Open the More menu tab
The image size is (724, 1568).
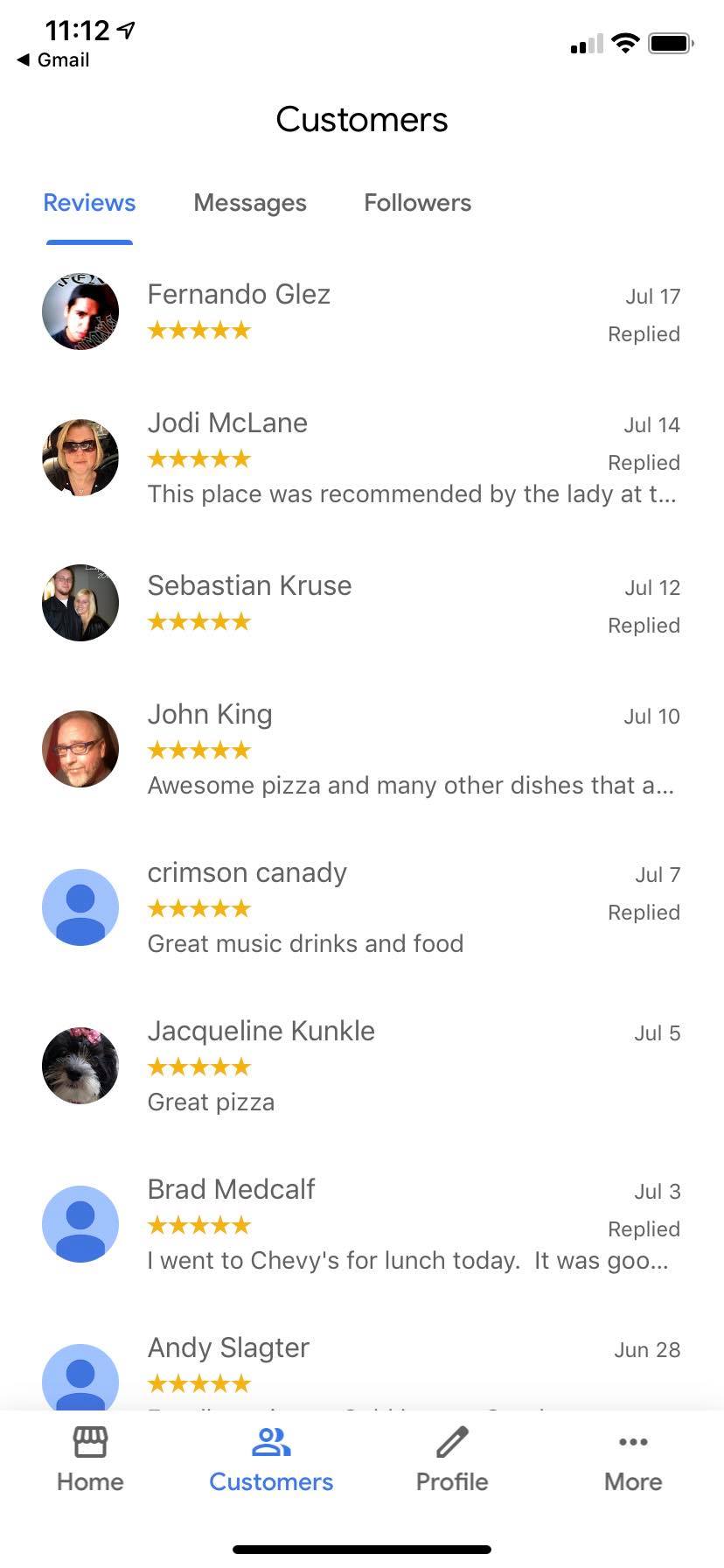[x=633, y=1460]
